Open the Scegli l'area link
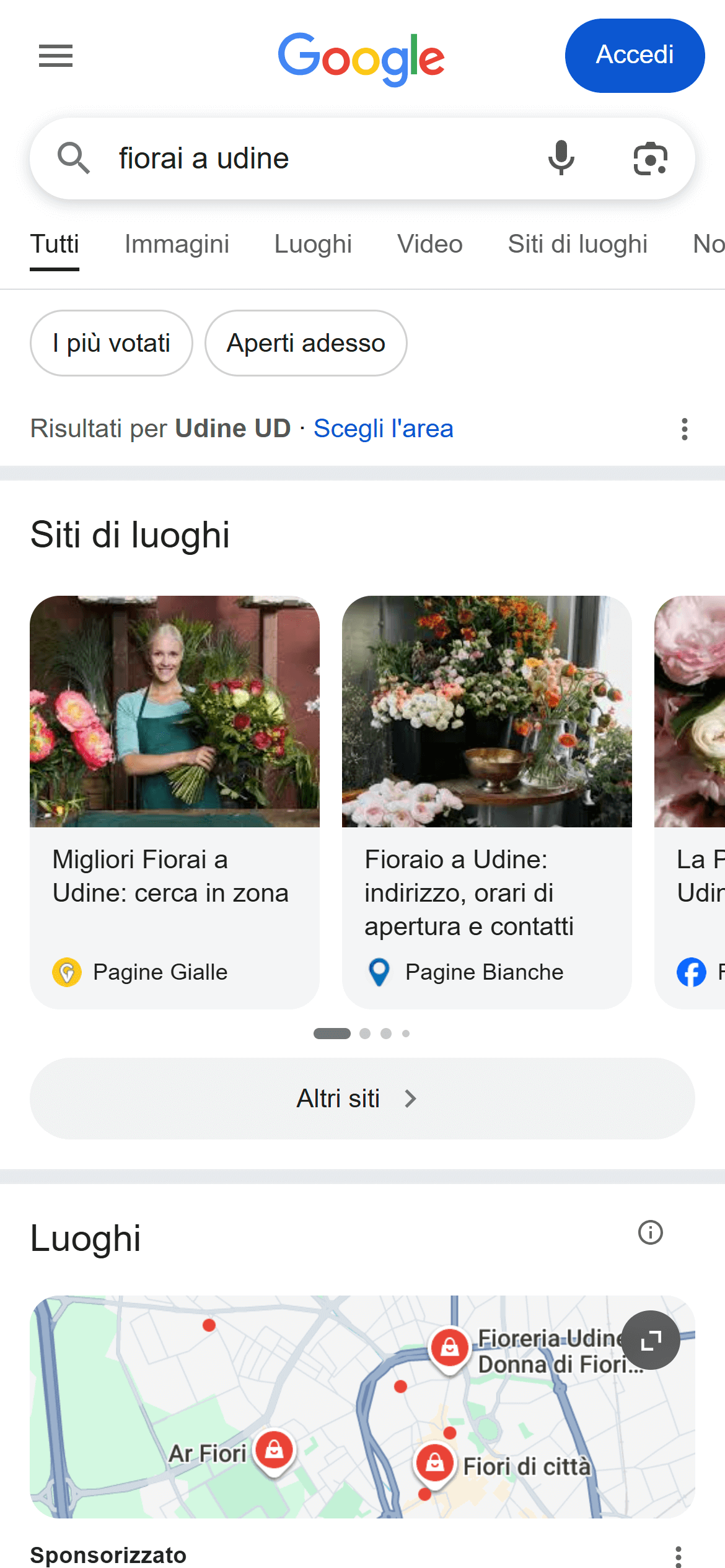 click(385, 428)
